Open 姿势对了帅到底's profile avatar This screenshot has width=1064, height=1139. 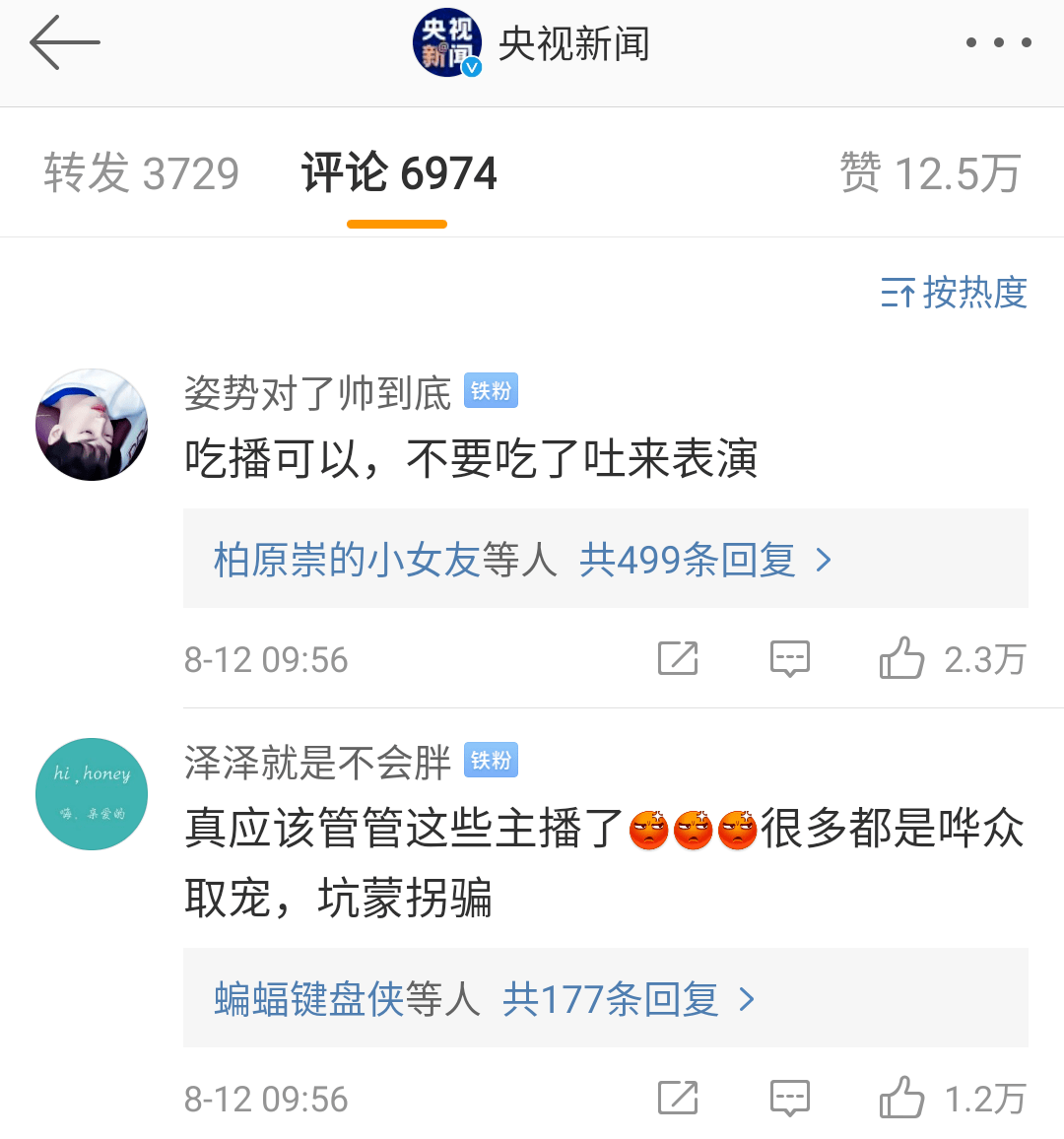point(91,425)
